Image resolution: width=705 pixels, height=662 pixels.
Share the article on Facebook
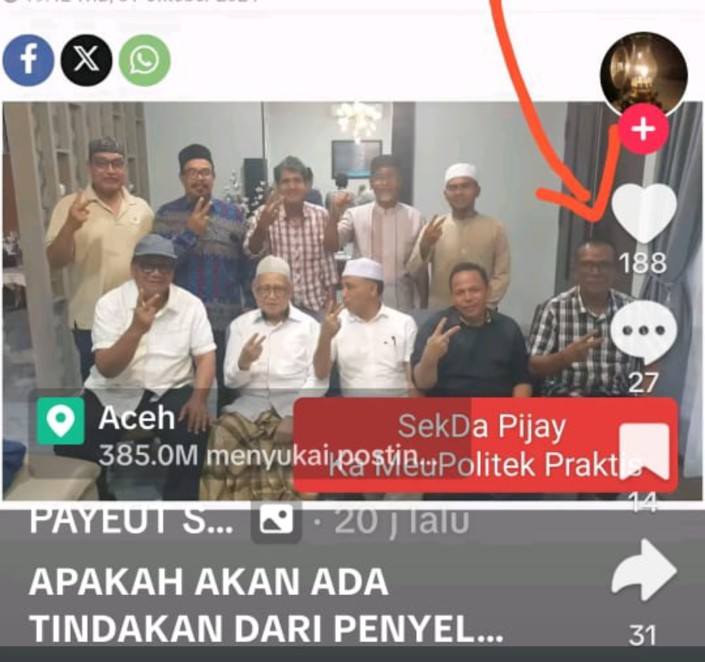pos(28,60)
